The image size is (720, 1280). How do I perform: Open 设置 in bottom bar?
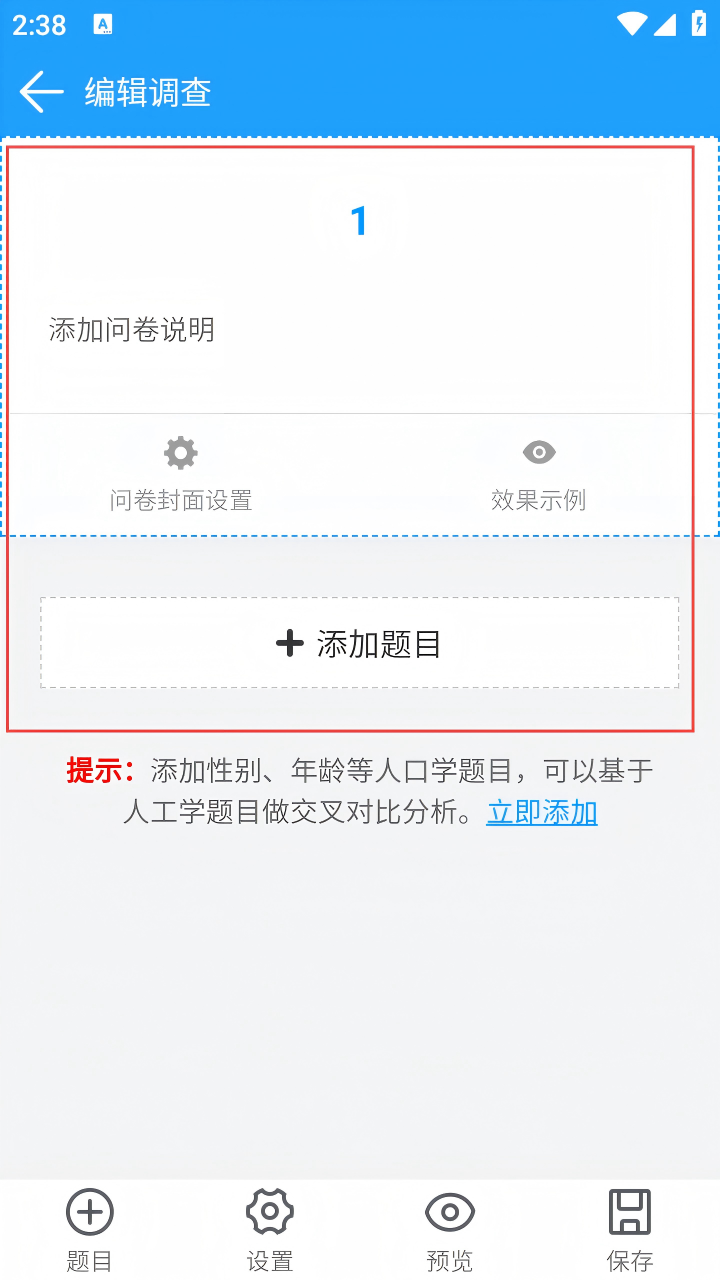[x=270, y=1229]
